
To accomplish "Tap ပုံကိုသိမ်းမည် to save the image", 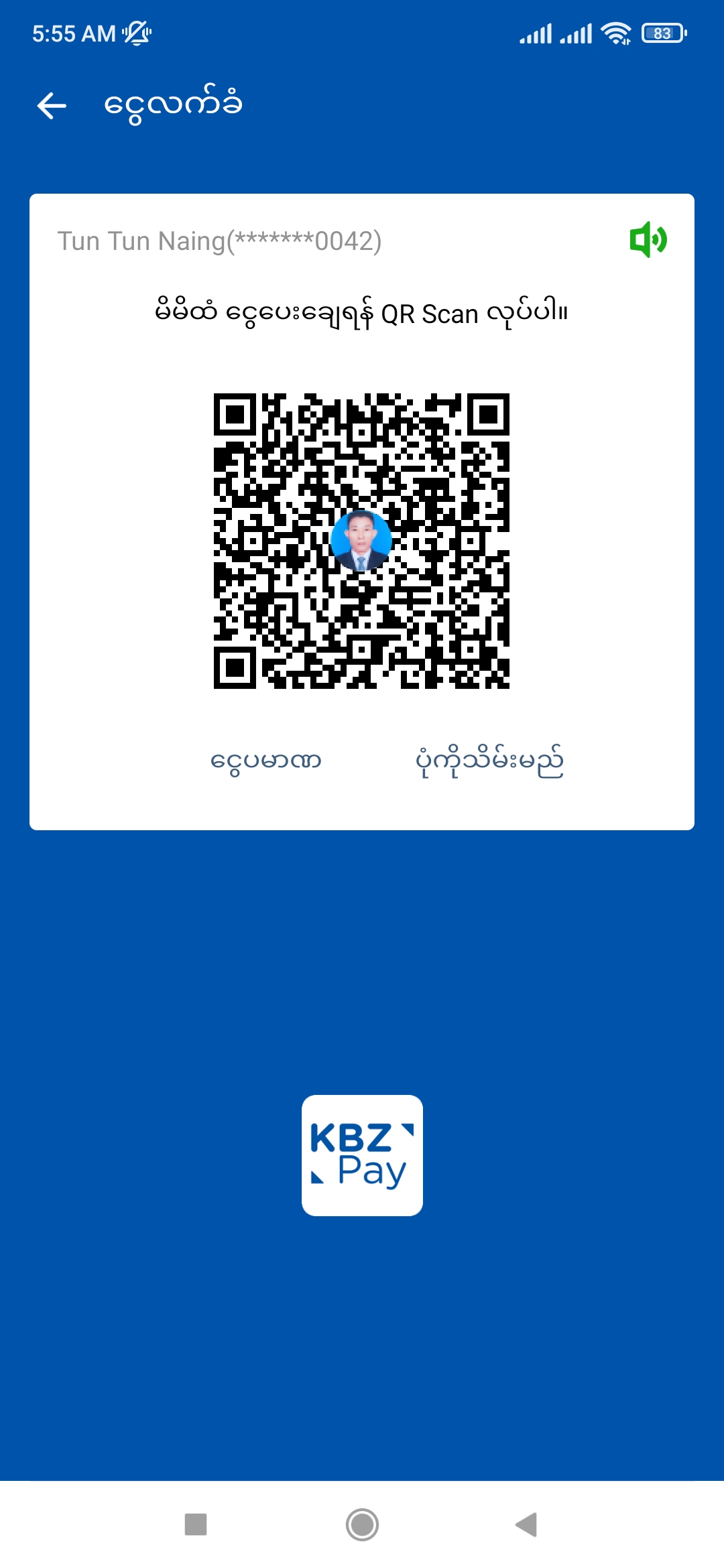I will 489,761.
